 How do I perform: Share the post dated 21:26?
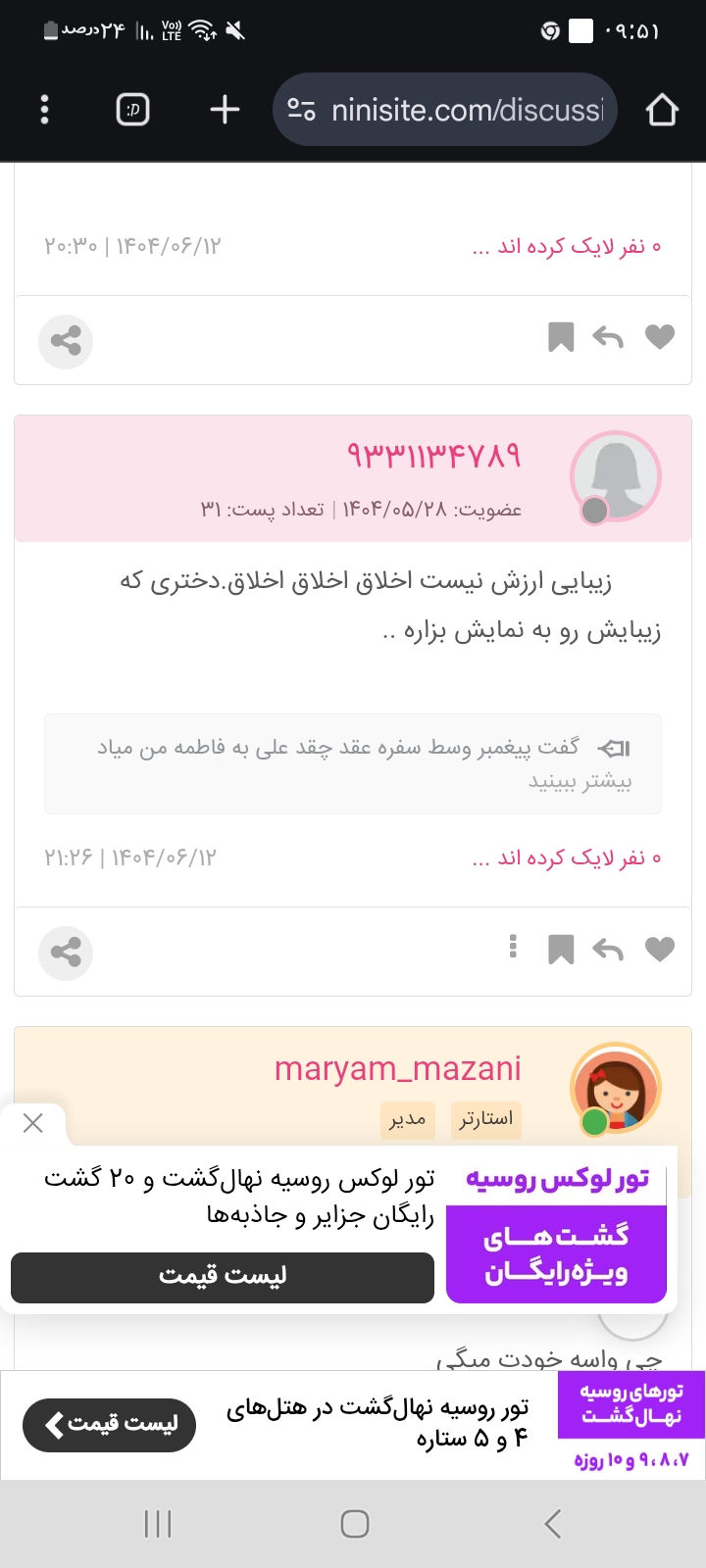click(x=66, y=953)
